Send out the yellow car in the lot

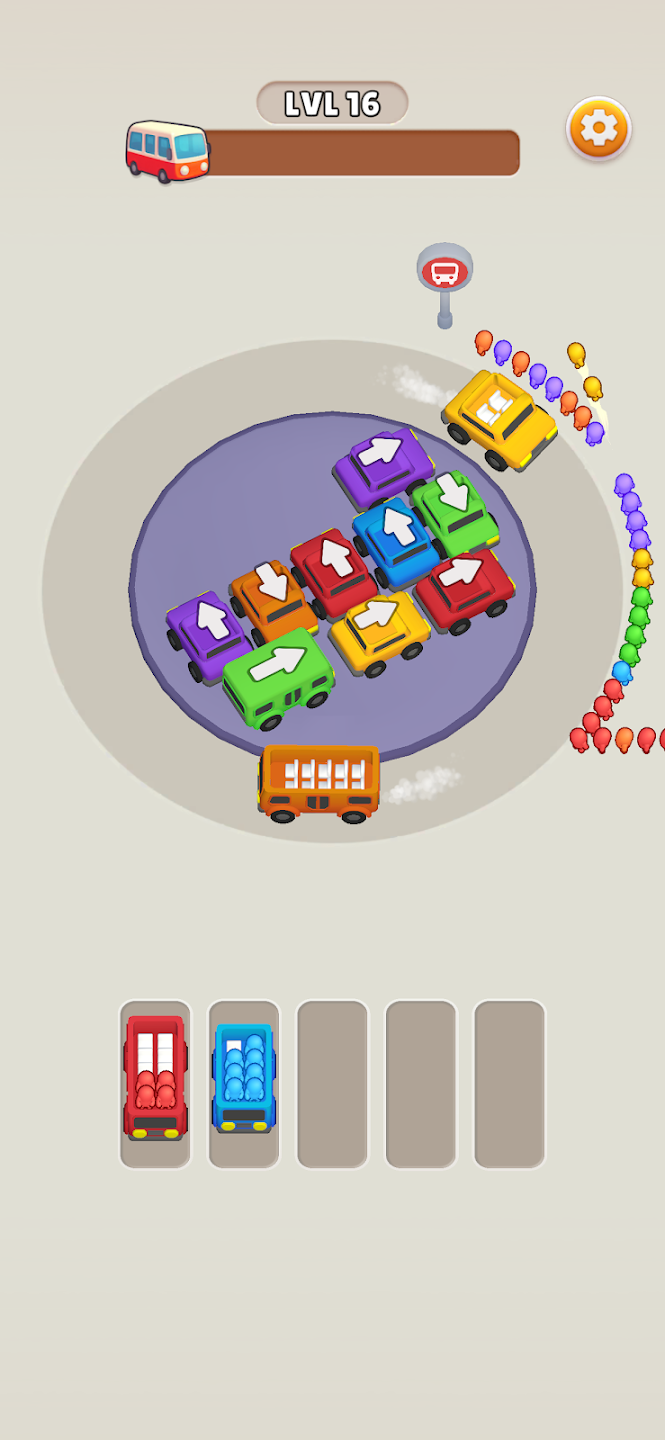[x=378, y=630]
